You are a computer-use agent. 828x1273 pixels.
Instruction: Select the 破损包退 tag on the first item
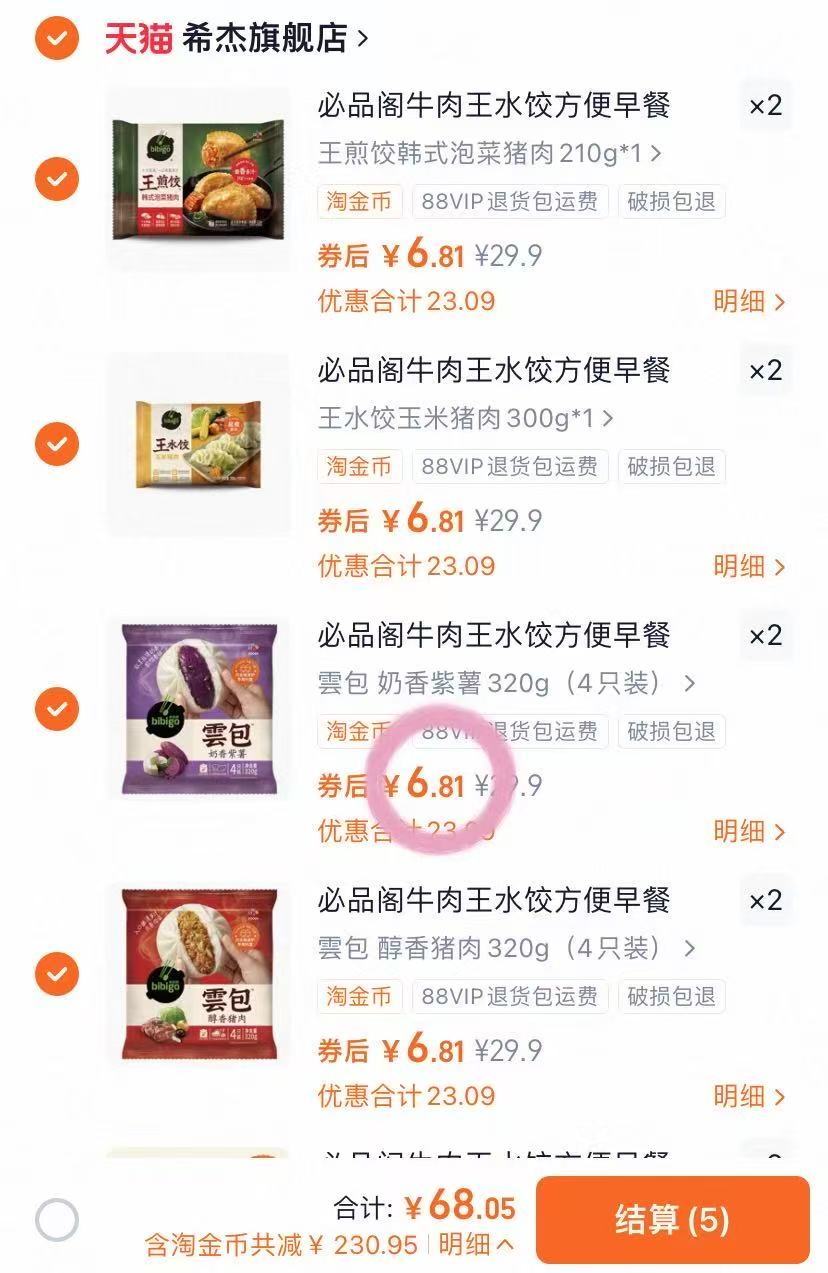click(x=671, y=202)
